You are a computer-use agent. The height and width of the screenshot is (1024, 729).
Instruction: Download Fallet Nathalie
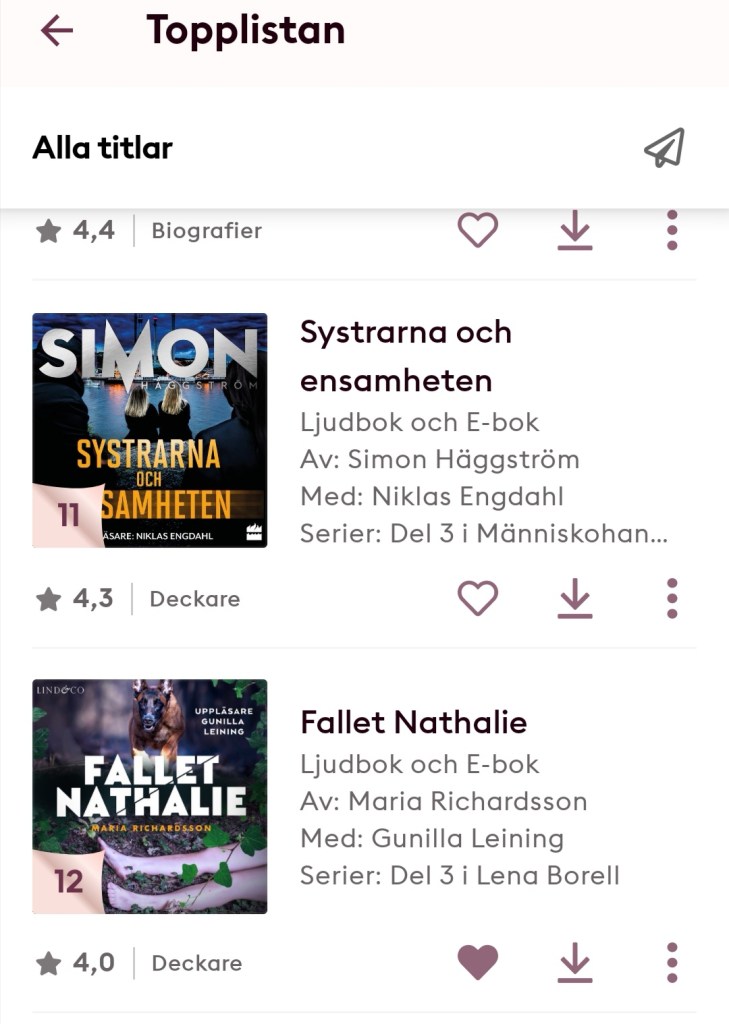[x=575, y=963]
